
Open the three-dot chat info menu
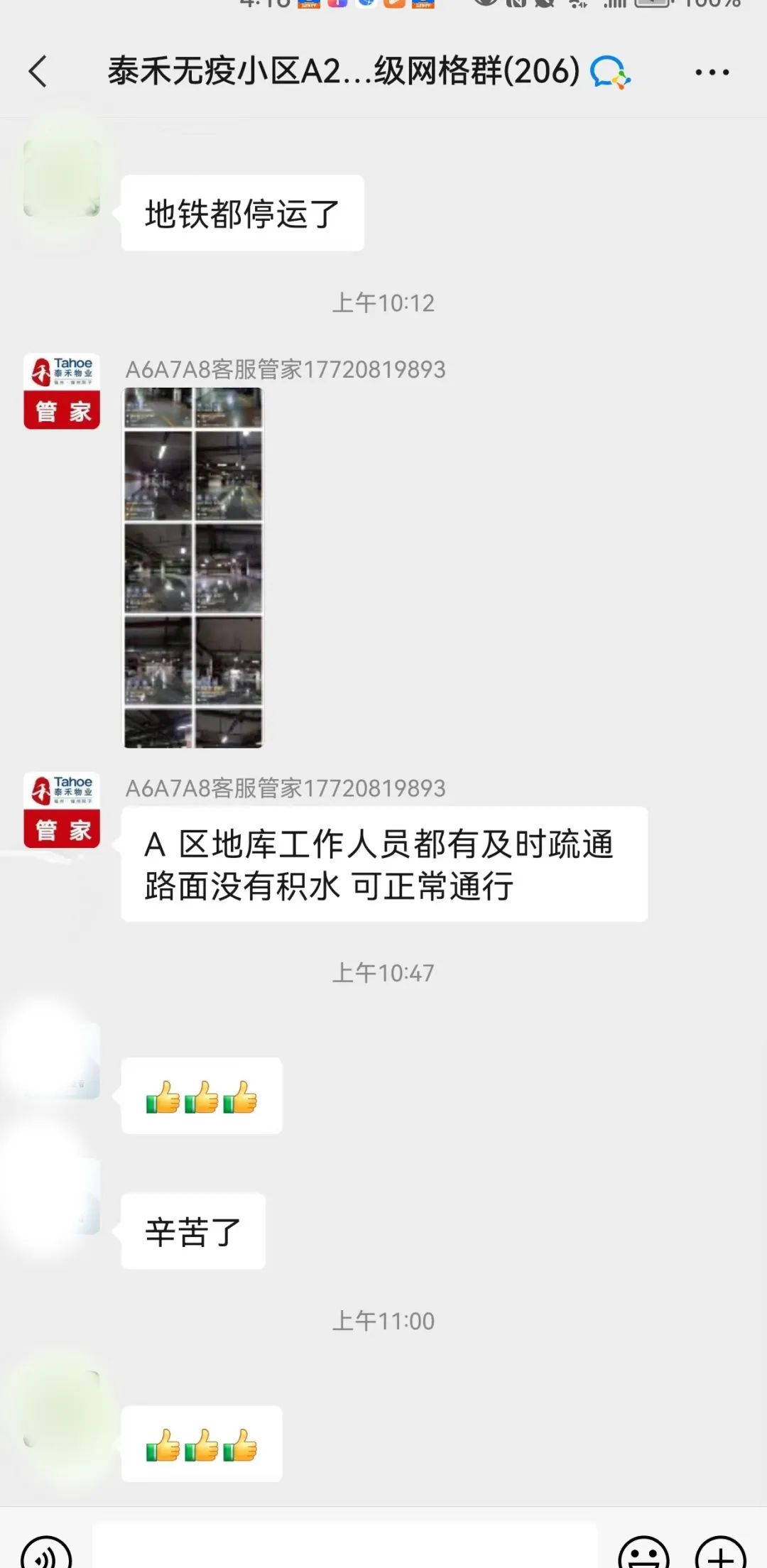(x=712, y=72)
